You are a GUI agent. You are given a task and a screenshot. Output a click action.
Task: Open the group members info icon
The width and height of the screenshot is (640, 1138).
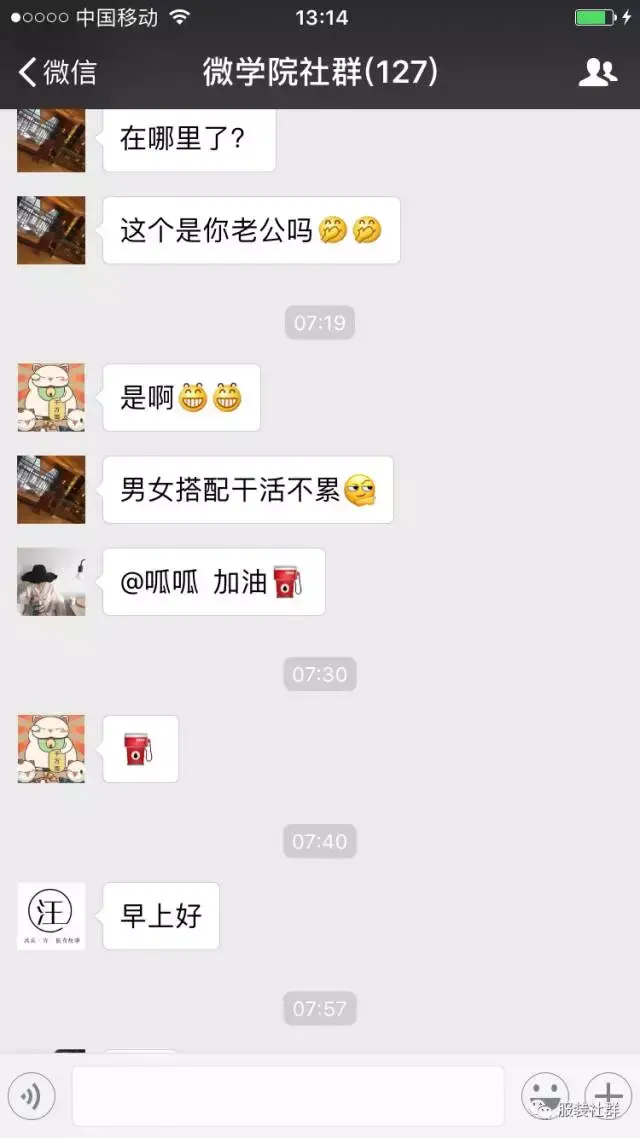click(598, 72)
